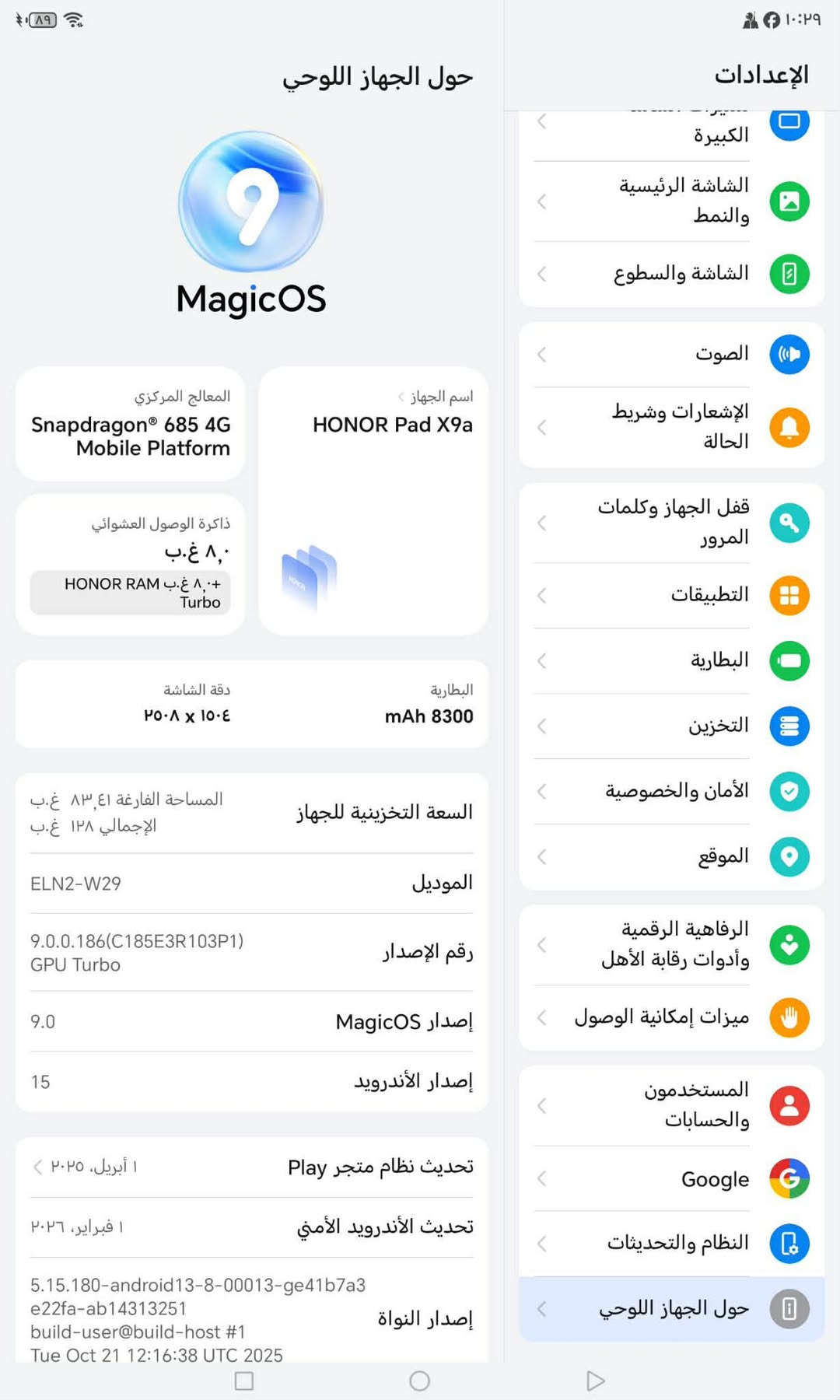Viewport: 840px width, 1400px height.
Task: Open الأمان والخصوصية settings
Action: pos(670,792)
